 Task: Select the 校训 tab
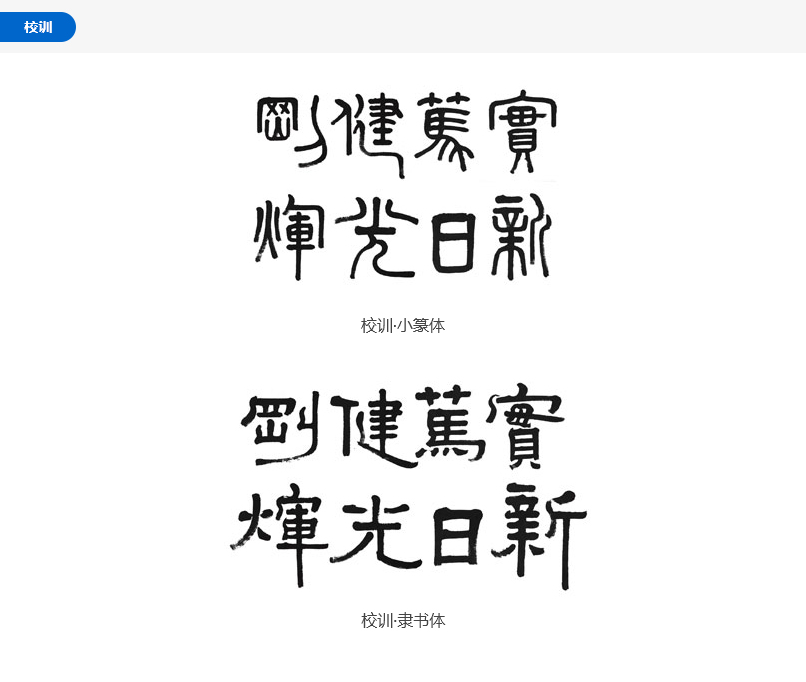pos(38,27)
